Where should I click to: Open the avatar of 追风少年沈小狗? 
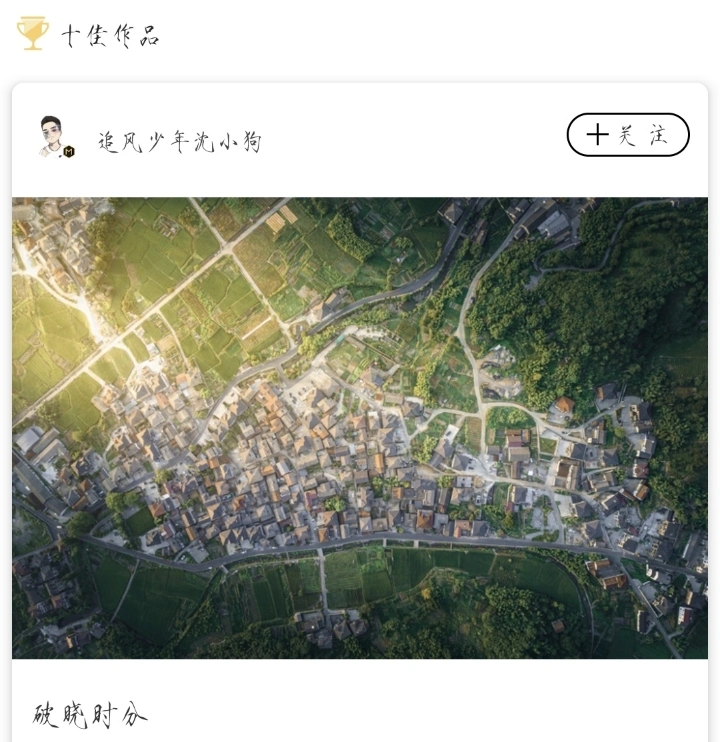coord(55,137)
